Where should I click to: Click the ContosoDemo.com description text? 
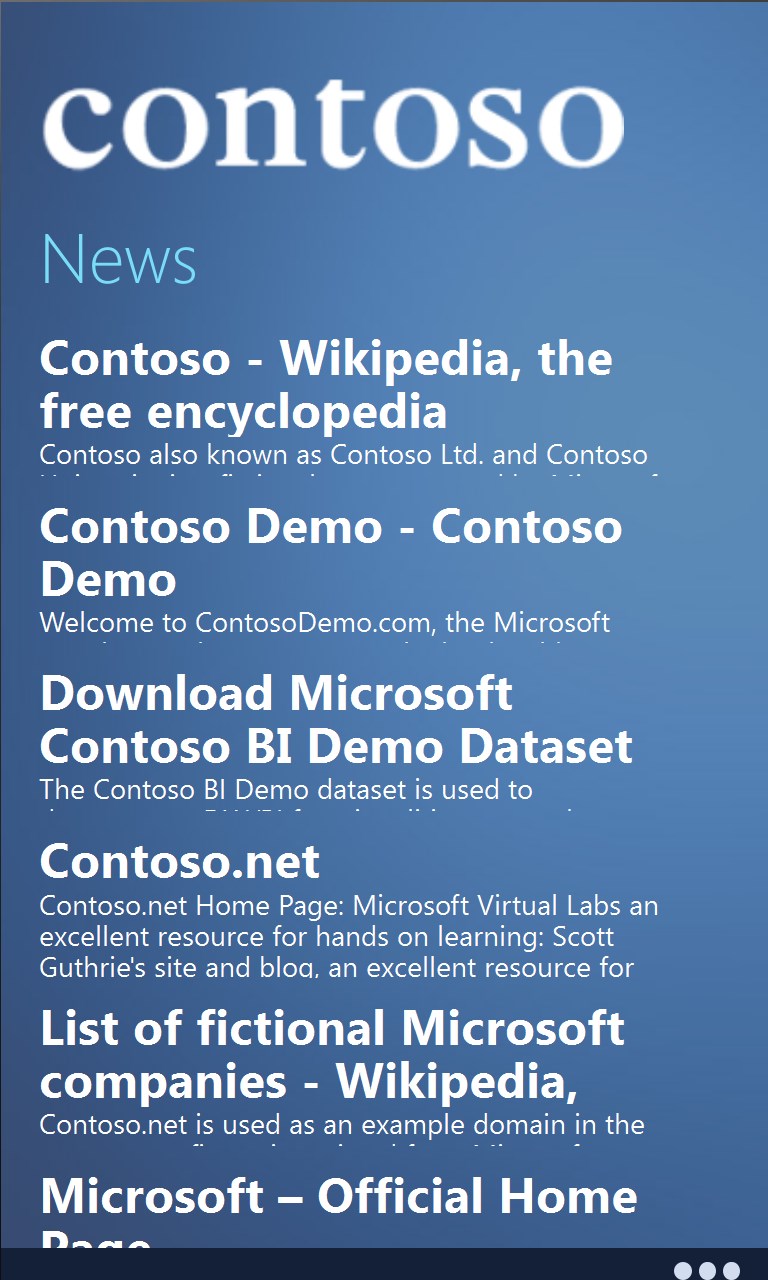point(325,622)
